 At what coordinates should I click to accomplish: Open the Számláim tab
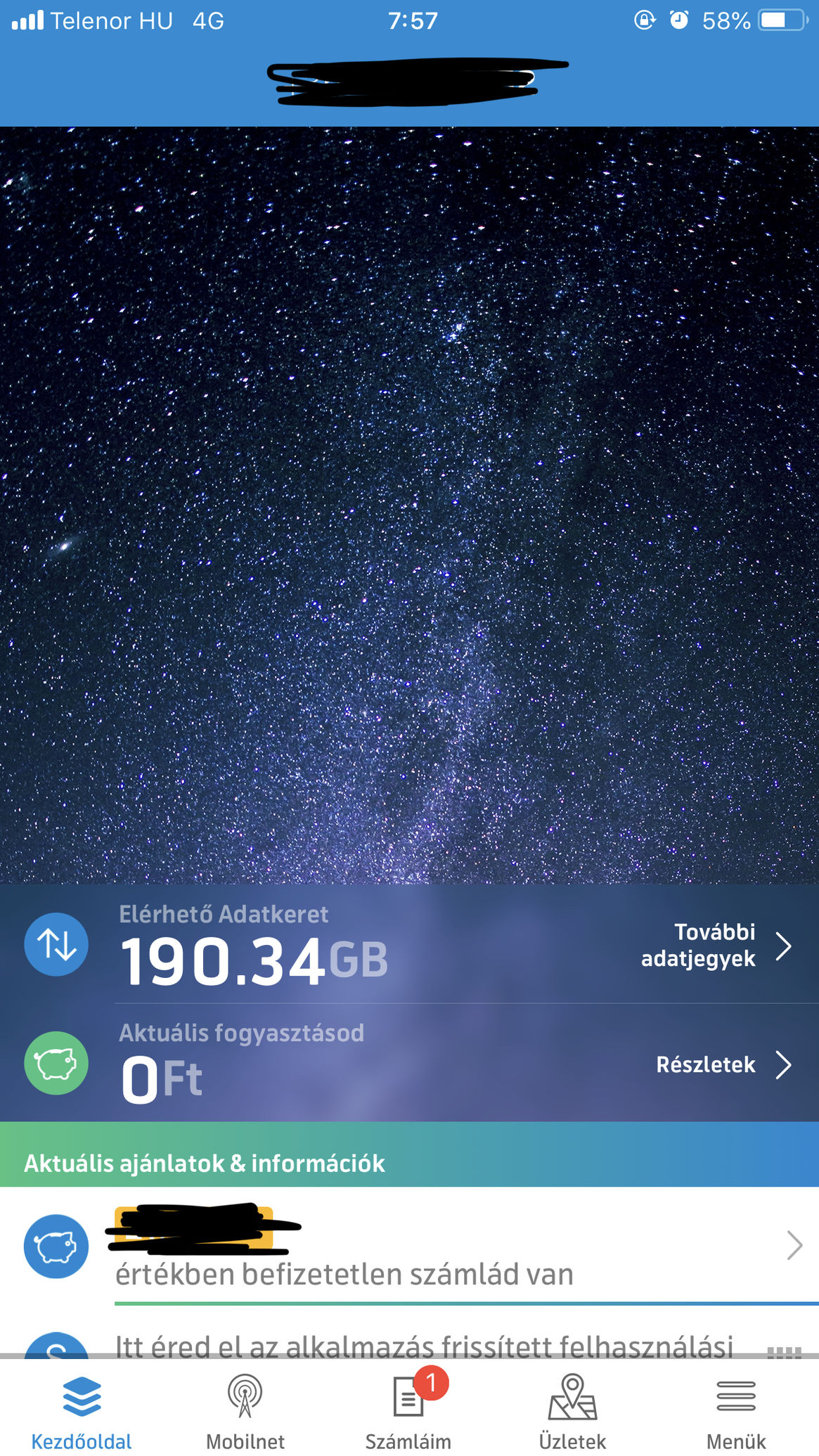[x=408, y=1410]
